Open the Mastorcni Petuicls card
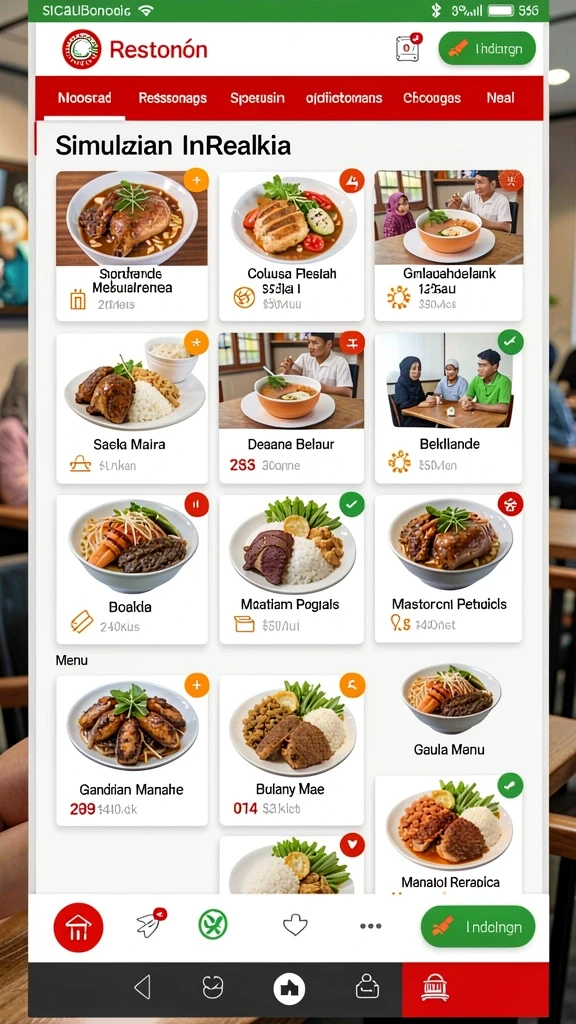The height and width of the screenshot is (1024, 576). 449,569
